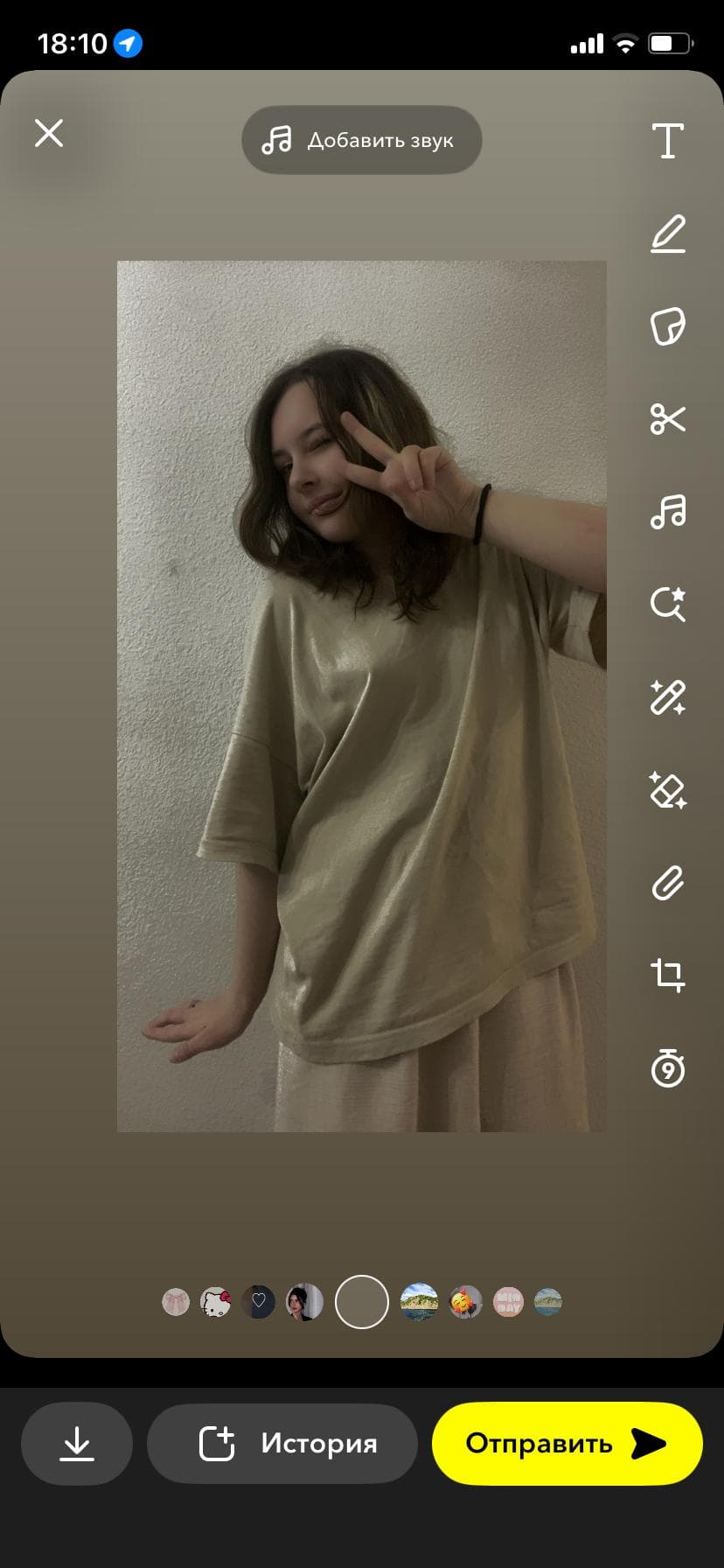Save the snap with the download button
Image resolution: width=724 pixels, height=1568 pixels.
77,1444
